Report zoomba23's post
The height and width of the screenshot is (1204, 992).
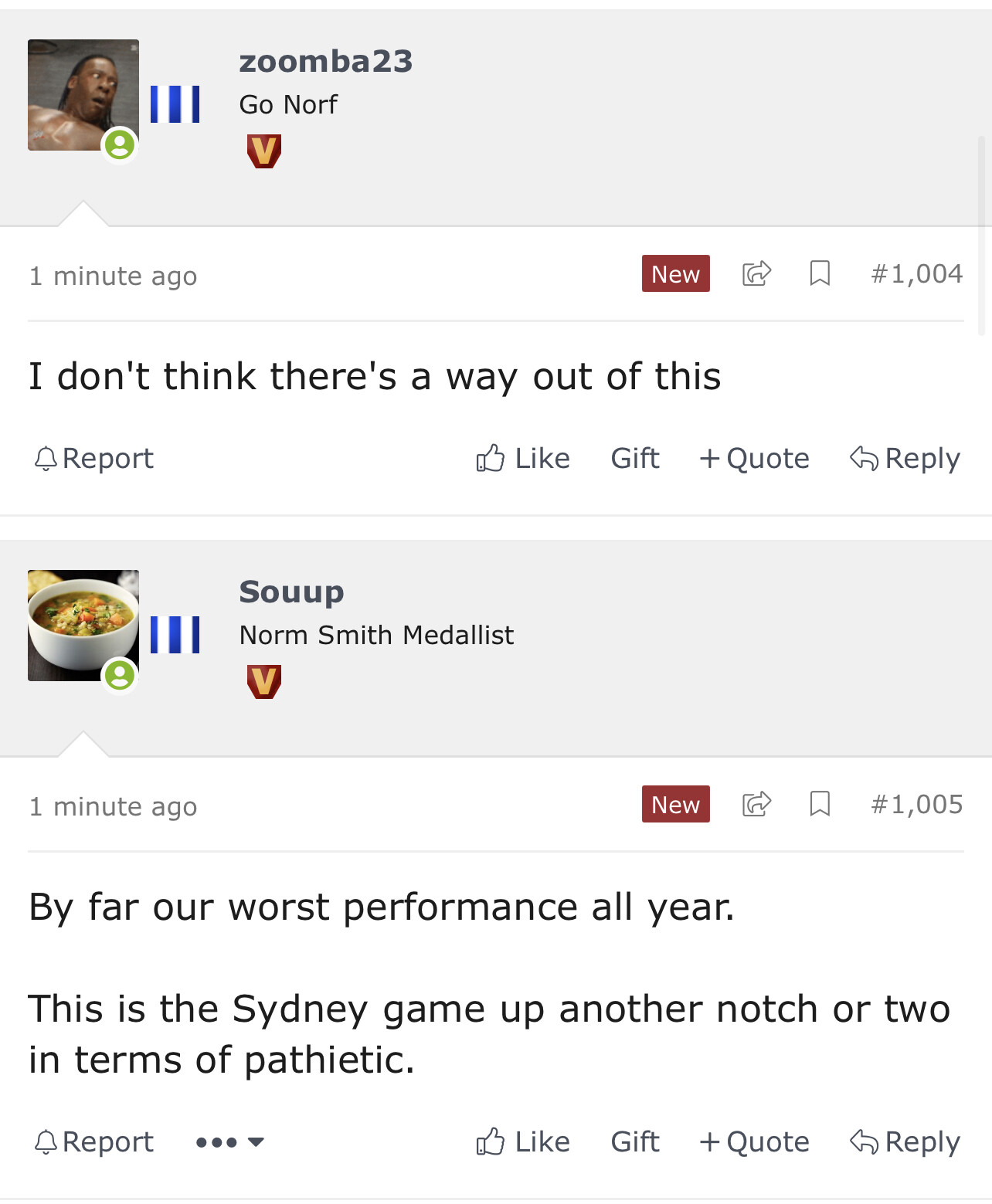[x=94, y=459]
